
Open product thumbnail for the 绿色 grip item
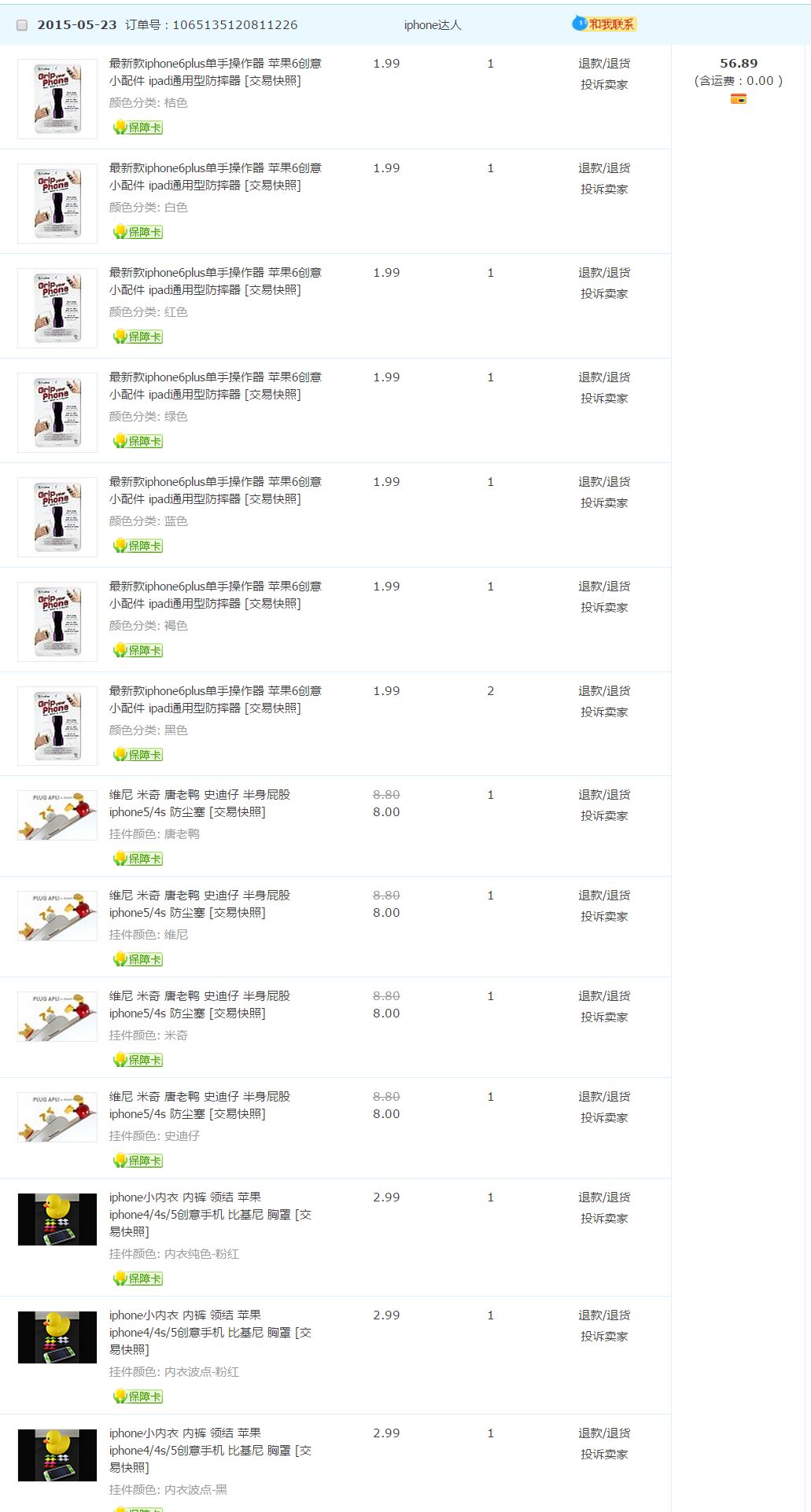point(57,413)
